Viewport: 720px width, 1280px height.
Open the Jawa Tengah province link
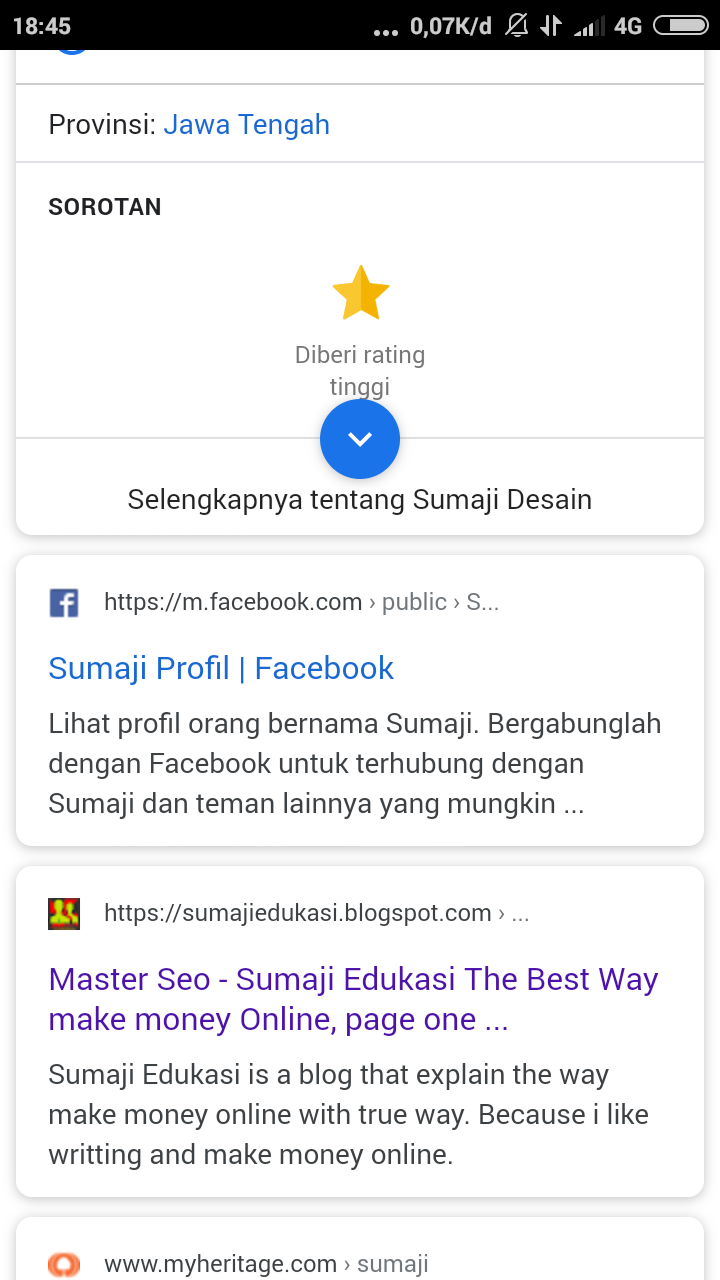click(x=246, y=124)
